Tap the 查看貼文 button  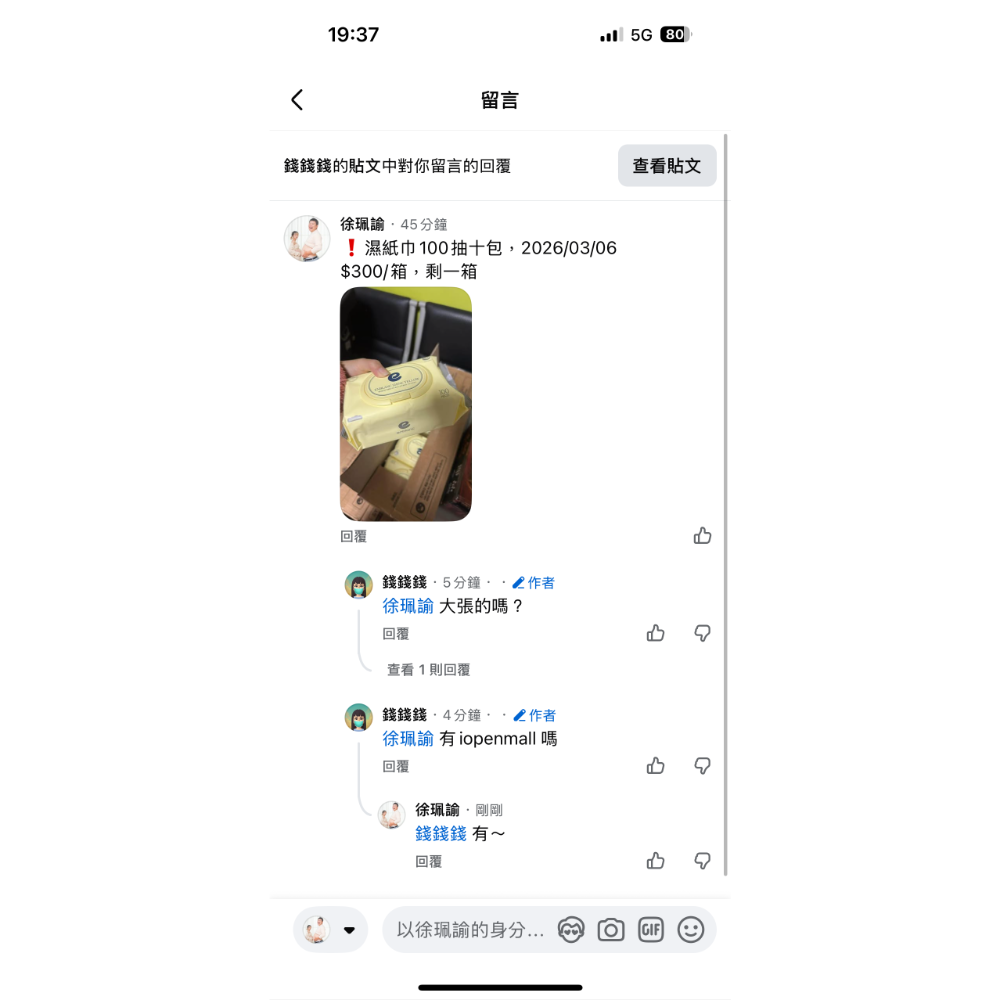[x=667, y=166]
